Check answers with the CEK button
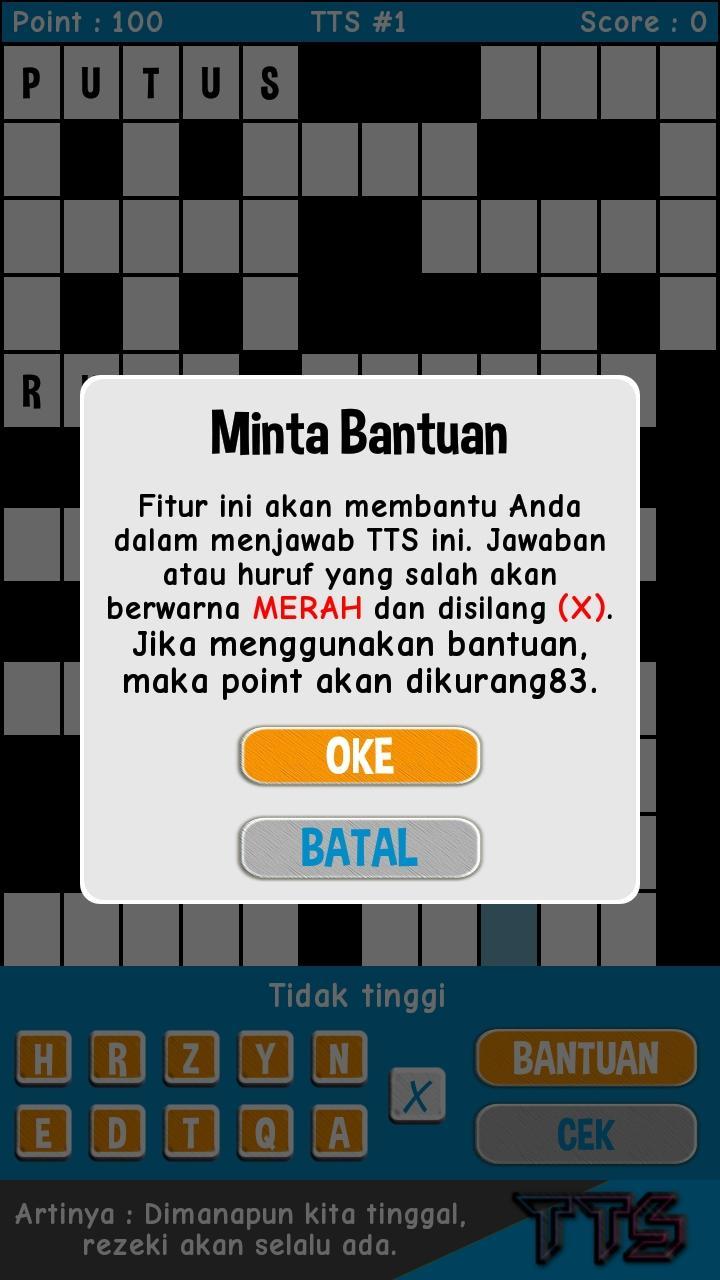The image size is (720, 1280). point(585,1134)
